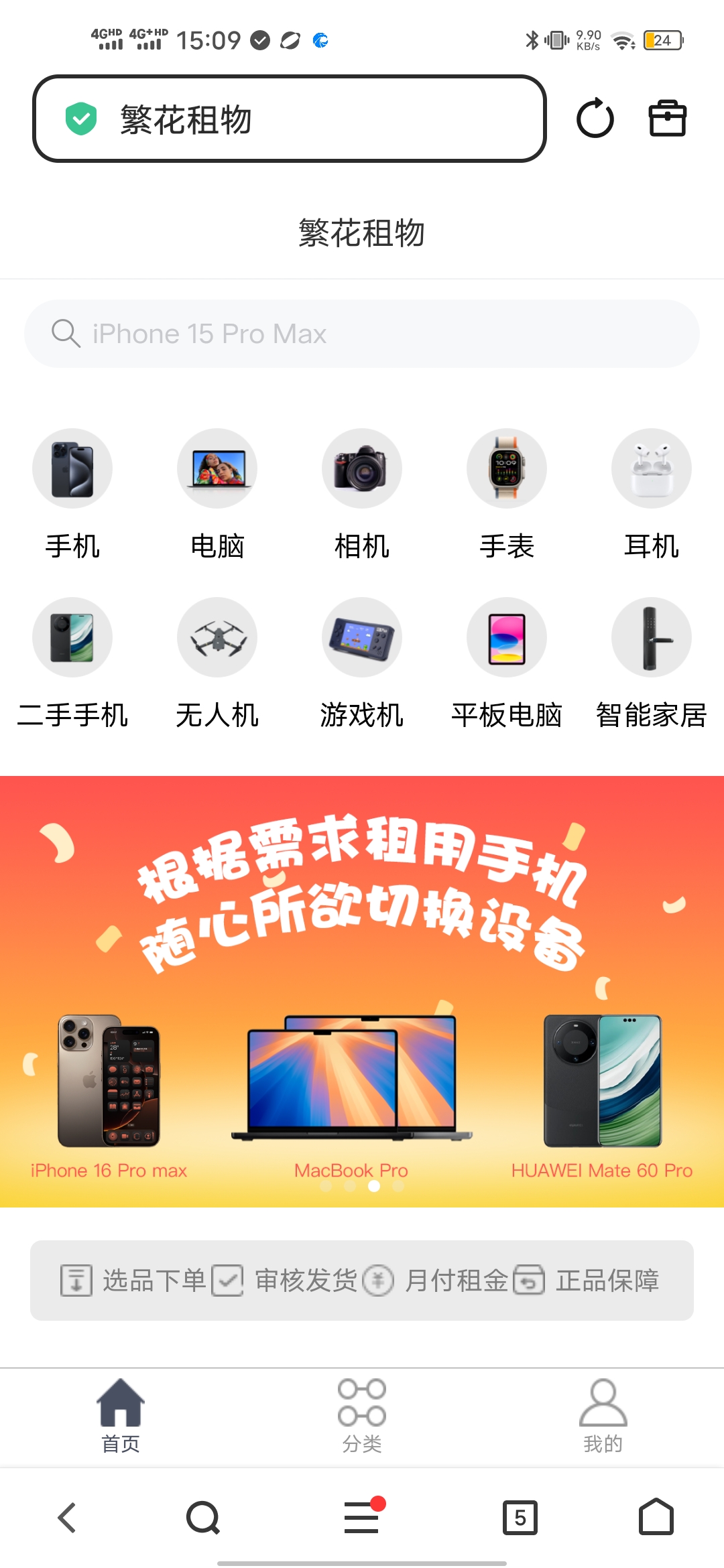Open the browser tab switcher showing 5

click(520, 1518)
